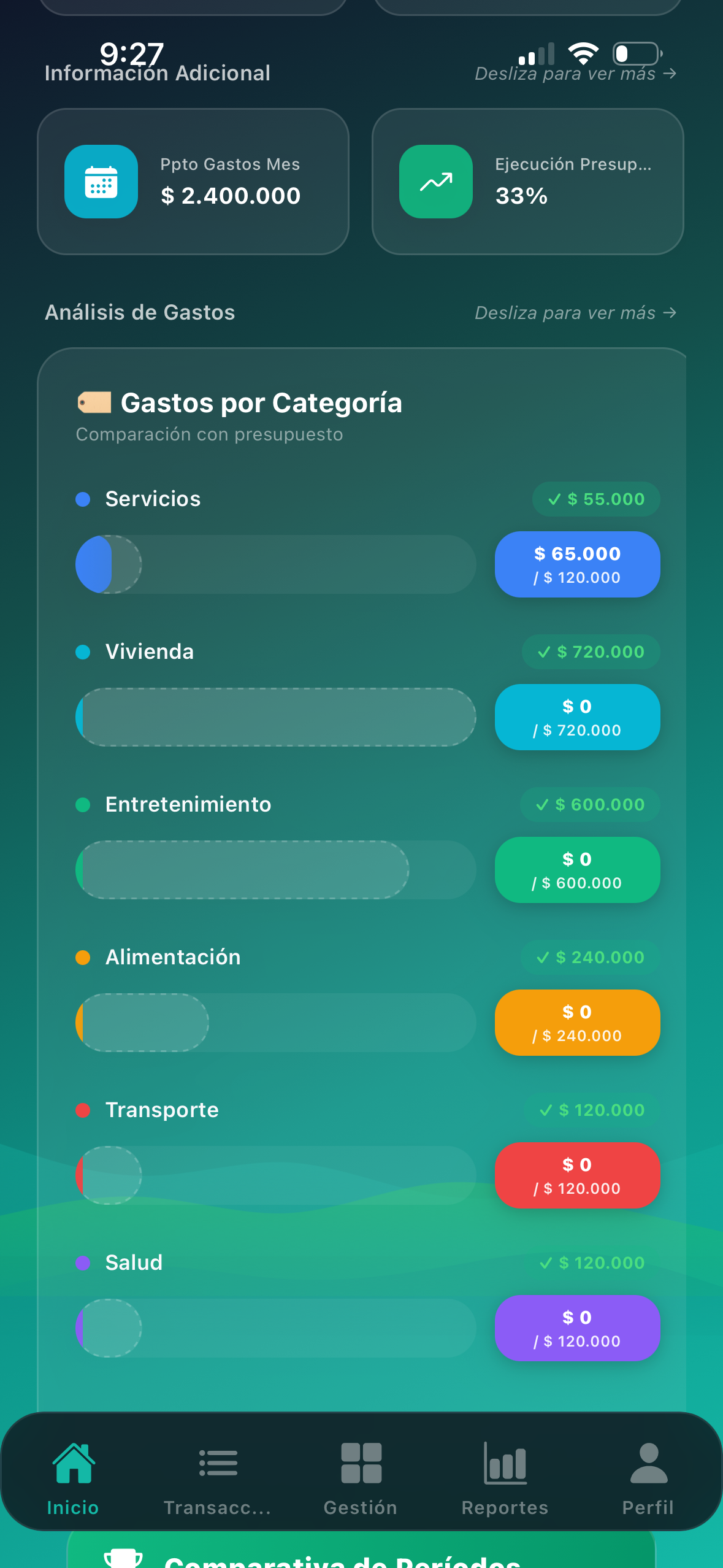Click the Servicios progress bar
The width and height of the screenshot is (723, 1568).
pyautogui.click(x=275, y=564)
